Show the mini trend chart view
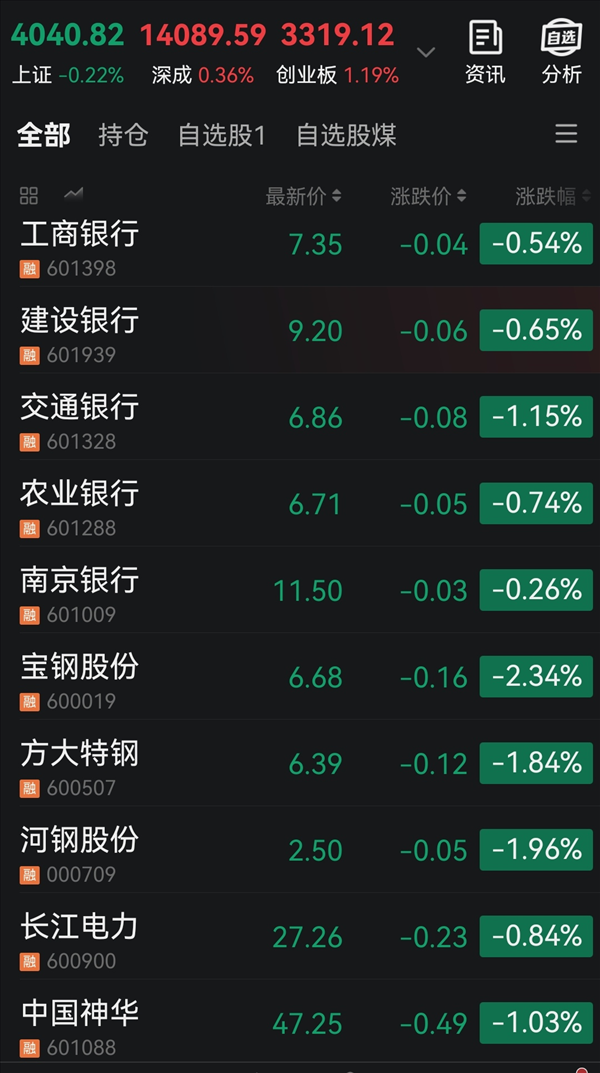 click(73, 195)
